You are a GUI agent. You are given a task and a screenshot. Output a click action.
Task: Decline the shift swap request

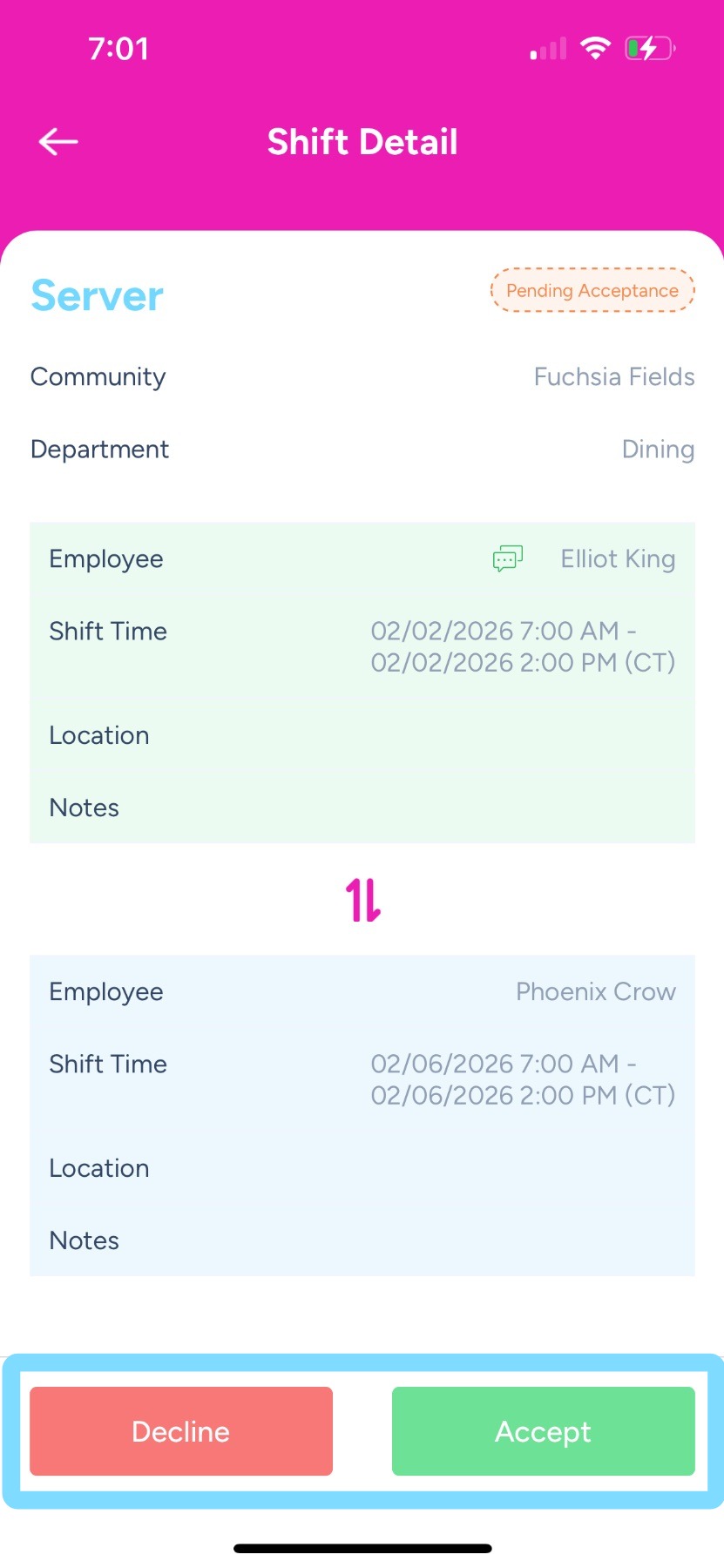click(181, 1431)
